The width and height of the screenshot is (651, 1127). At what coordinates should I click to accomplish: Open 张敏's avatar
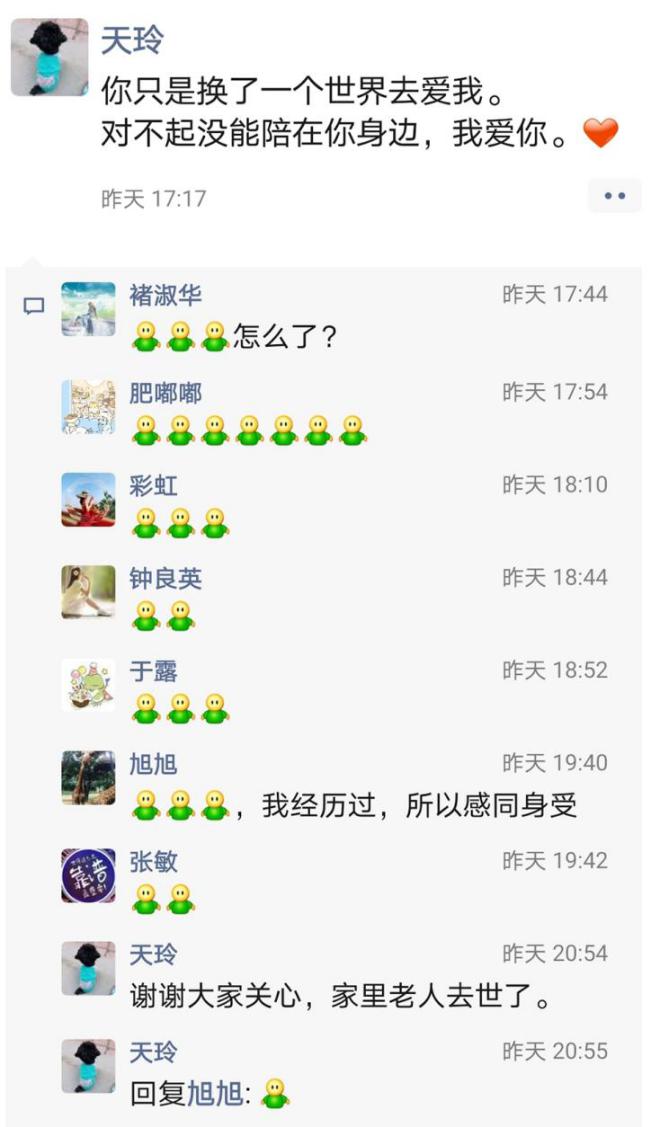point(88,875)
